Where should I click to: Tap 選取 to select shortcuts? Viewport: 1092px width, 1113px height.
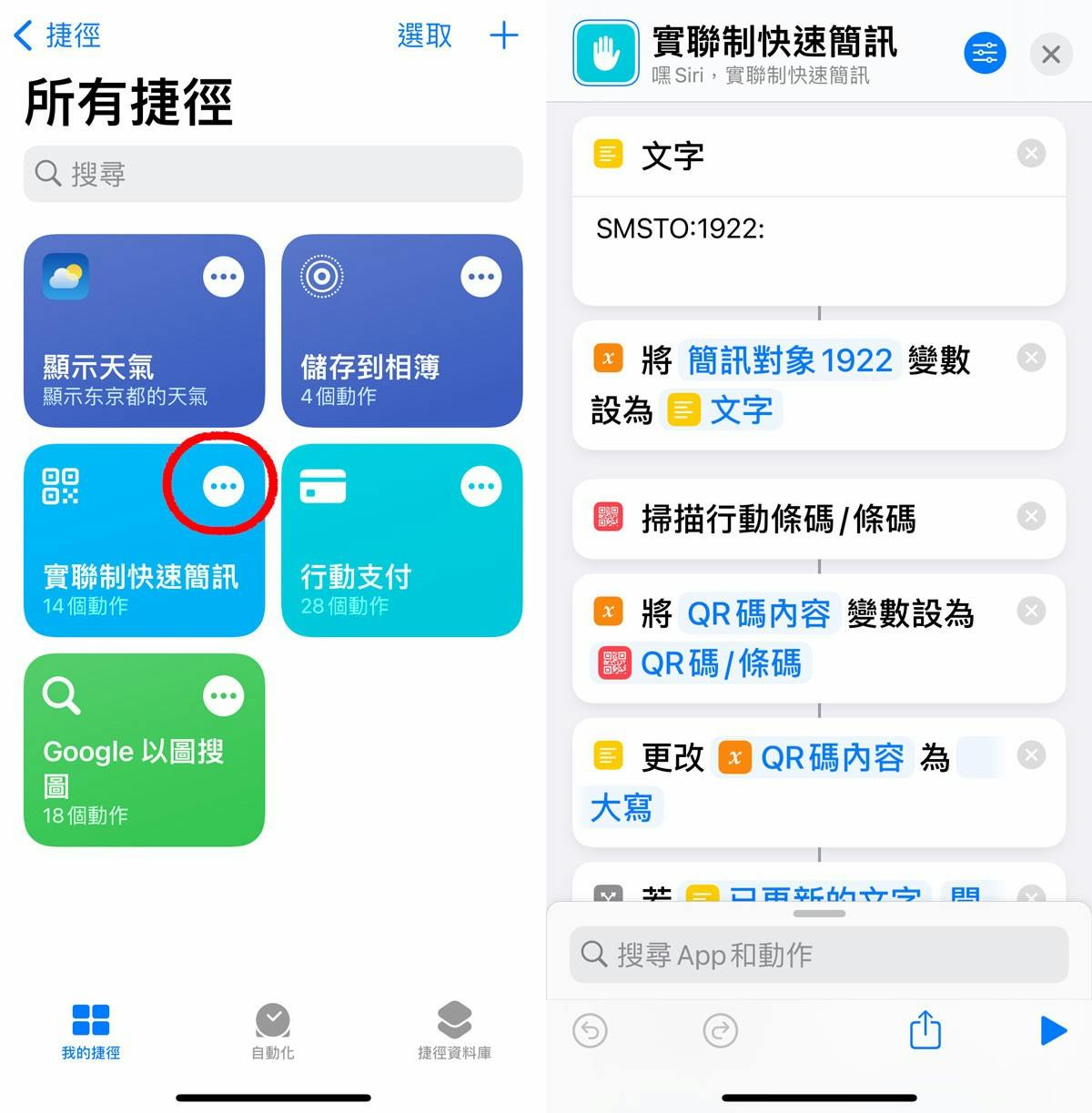click(x=424, y=35)
